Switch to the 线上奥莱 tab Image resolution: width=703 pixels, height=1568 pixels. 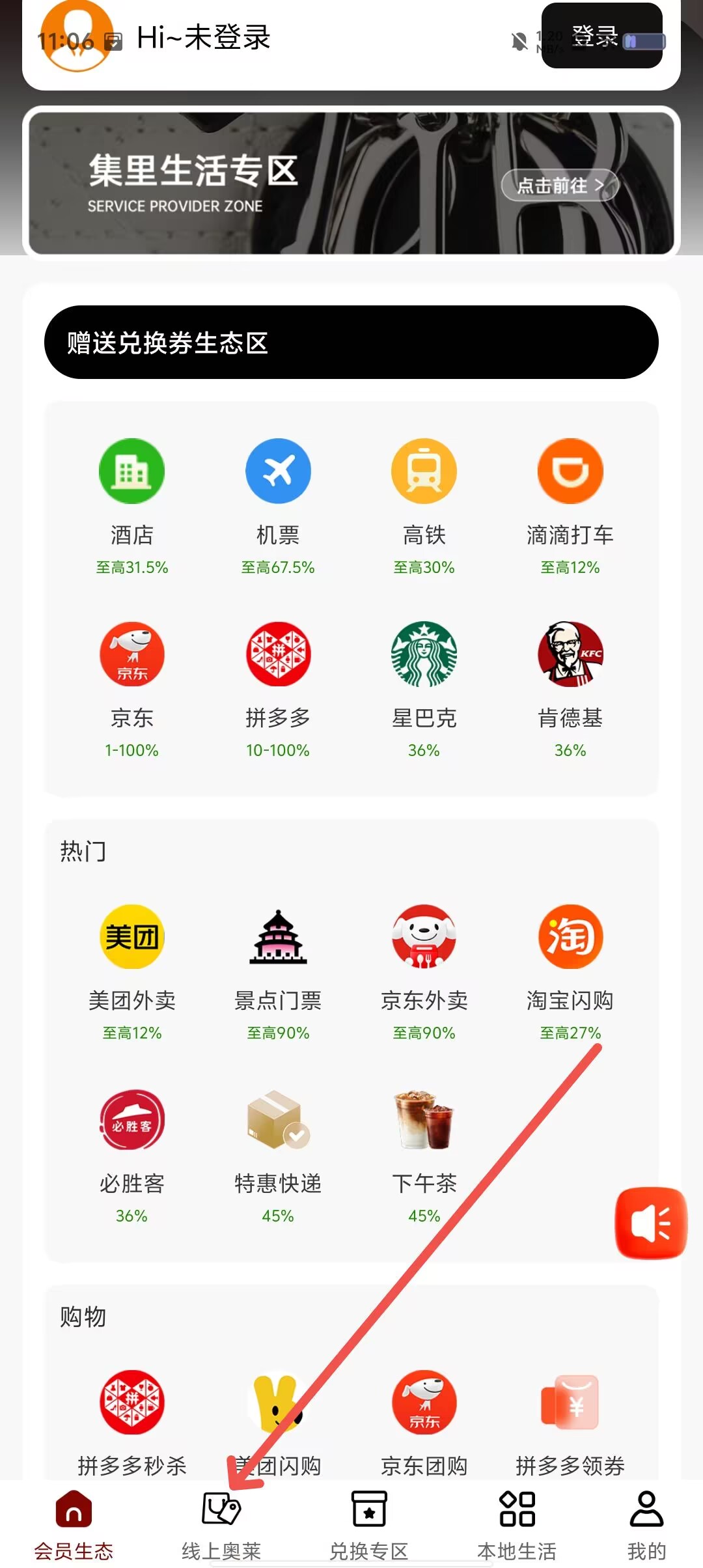click(x=221, y=1525)
